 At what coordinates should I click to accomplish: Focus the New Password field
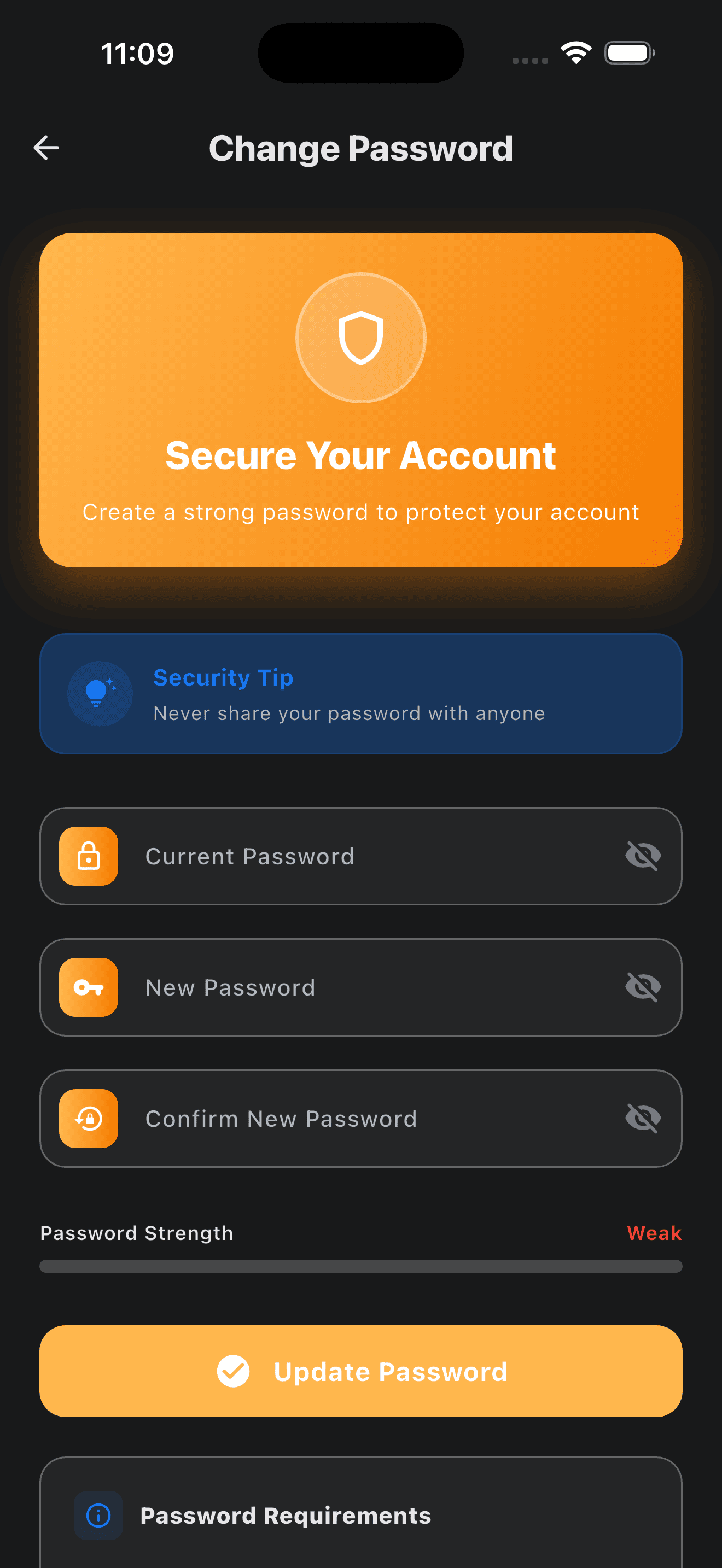[x=365, y=987]
